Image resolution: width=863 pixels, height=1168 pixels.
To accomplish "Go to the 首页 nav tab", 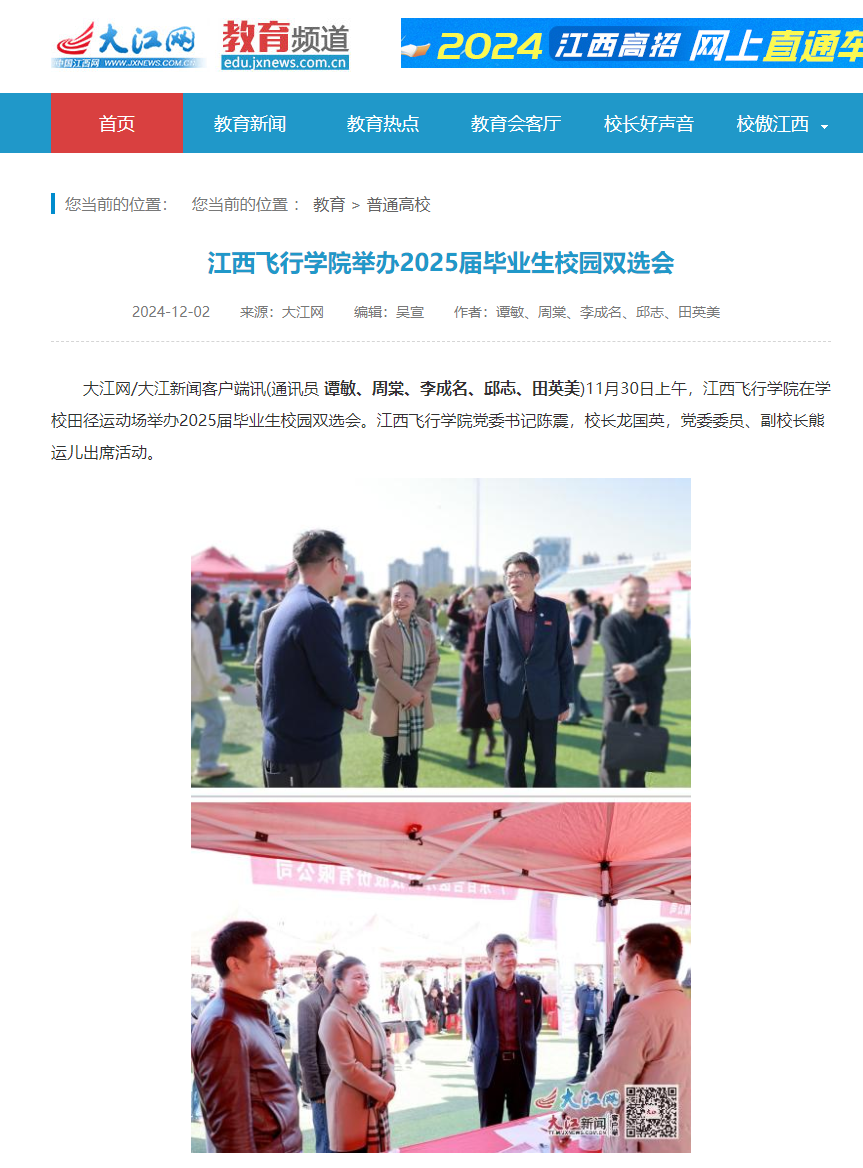I will pos(117,124).
